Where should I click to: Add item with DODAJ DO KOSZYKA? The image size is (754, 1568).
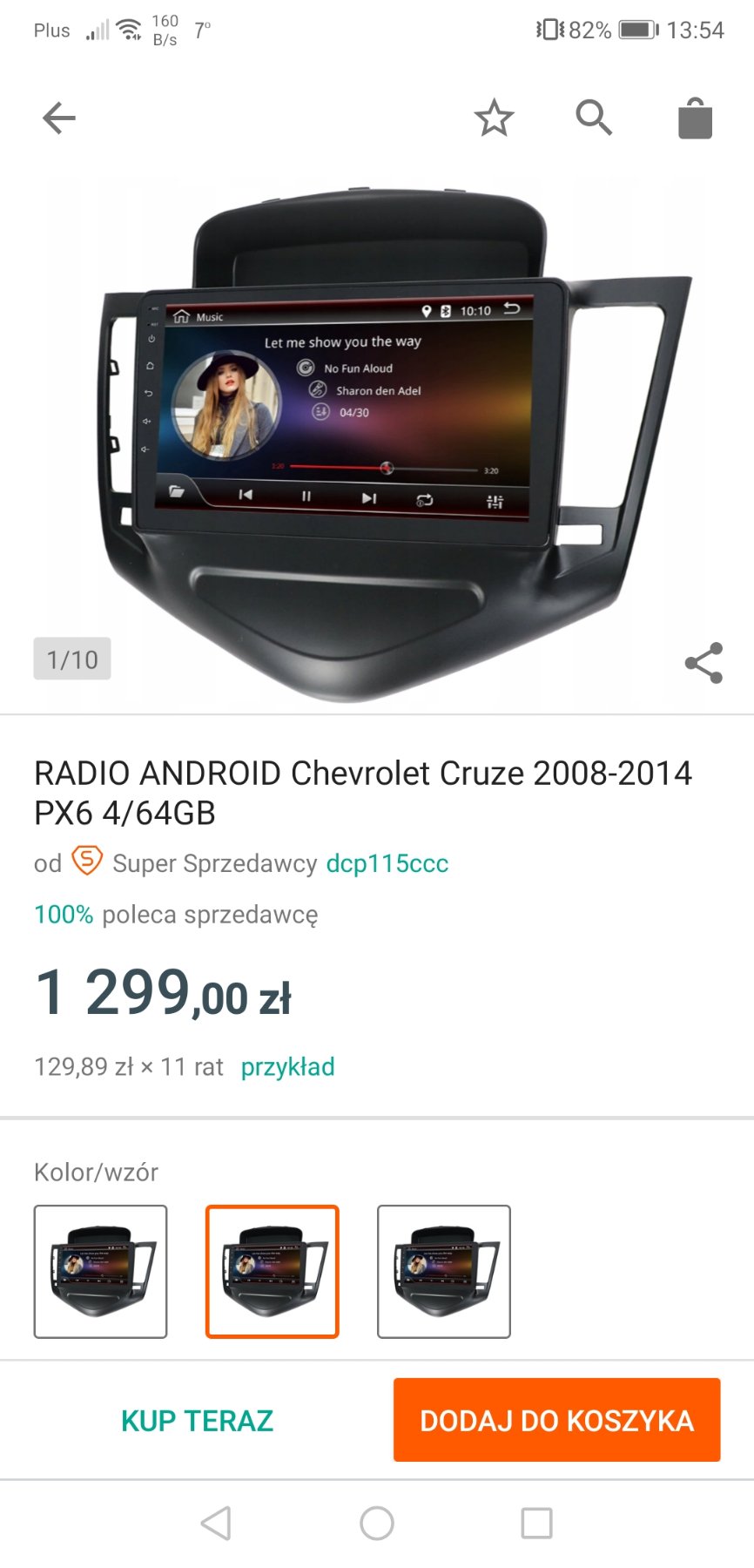tap(556, 1421)
